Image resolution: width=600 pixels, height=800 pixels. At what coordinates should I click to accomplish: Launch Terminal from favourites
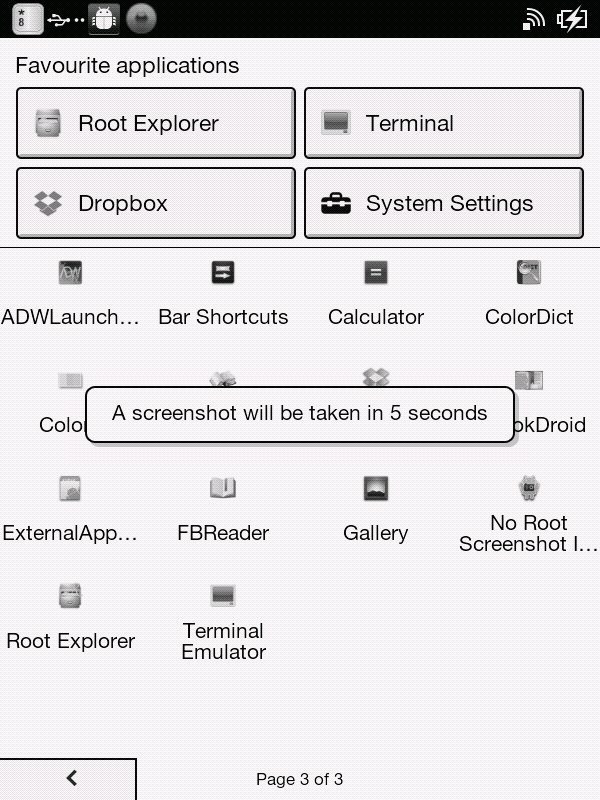(x=443, y=123)
